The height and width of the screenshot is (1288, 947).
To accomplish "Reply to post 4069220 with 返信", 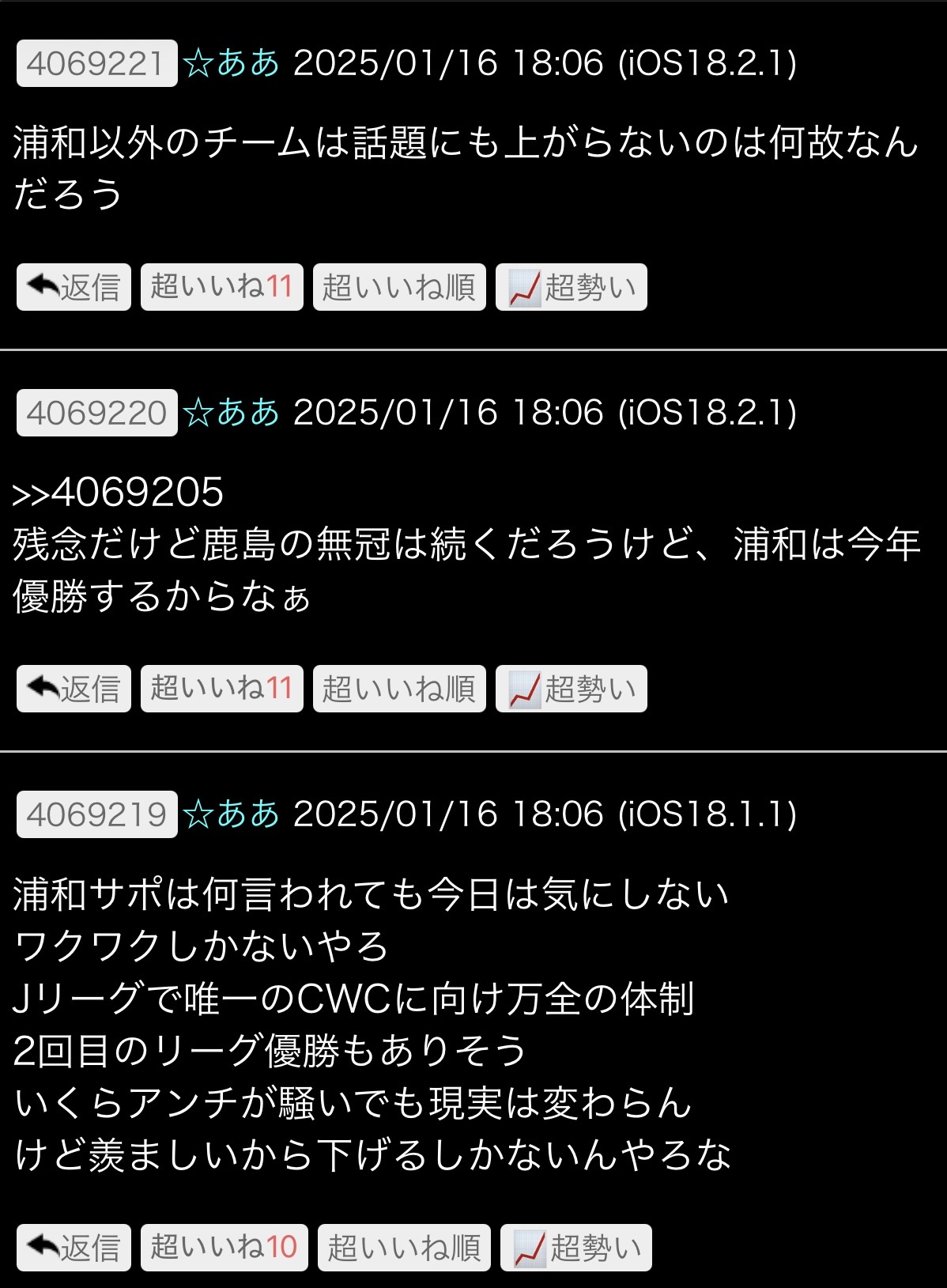I will click(x=74, y=689).
